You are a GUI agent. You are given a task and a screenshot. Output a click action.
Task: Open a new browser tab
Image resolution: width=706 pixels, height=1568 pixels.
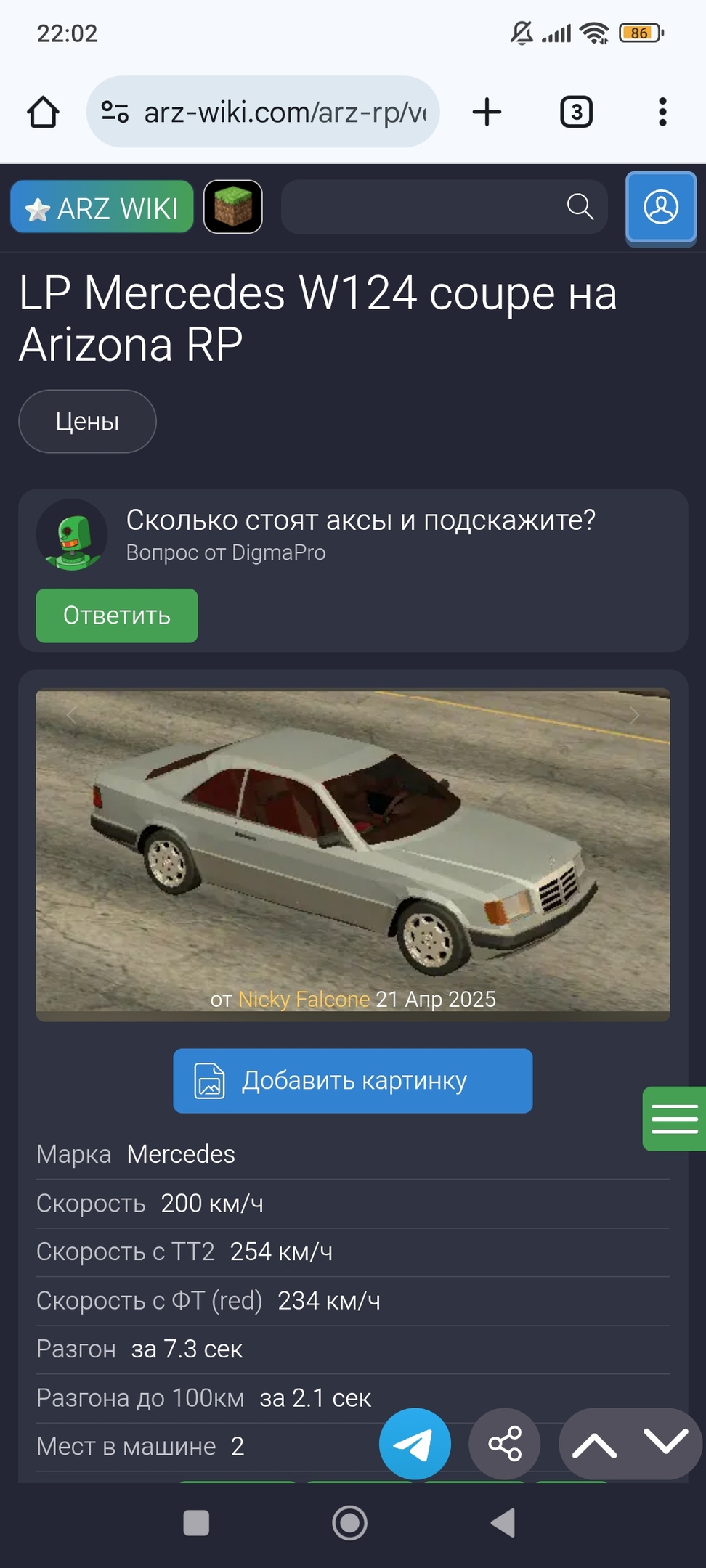point(487,113)
